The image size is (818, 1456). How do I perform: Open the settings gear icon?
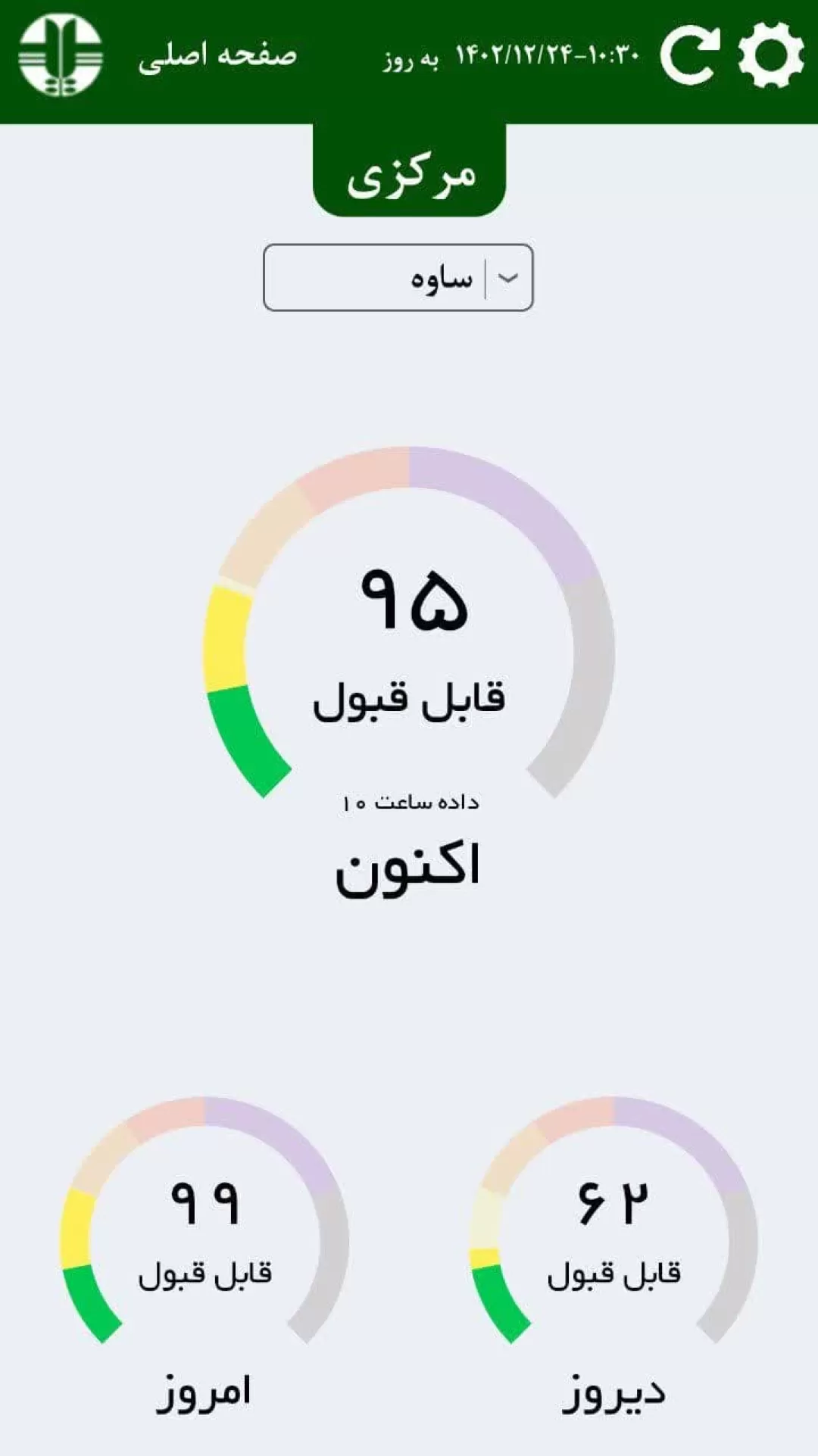(x=770, y=55)
